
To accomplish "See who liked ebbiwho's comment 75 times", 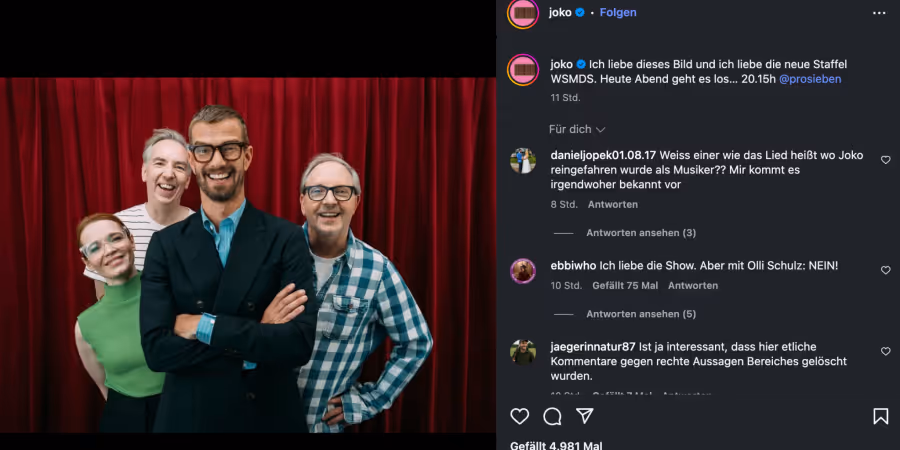I will coord(625,286).
